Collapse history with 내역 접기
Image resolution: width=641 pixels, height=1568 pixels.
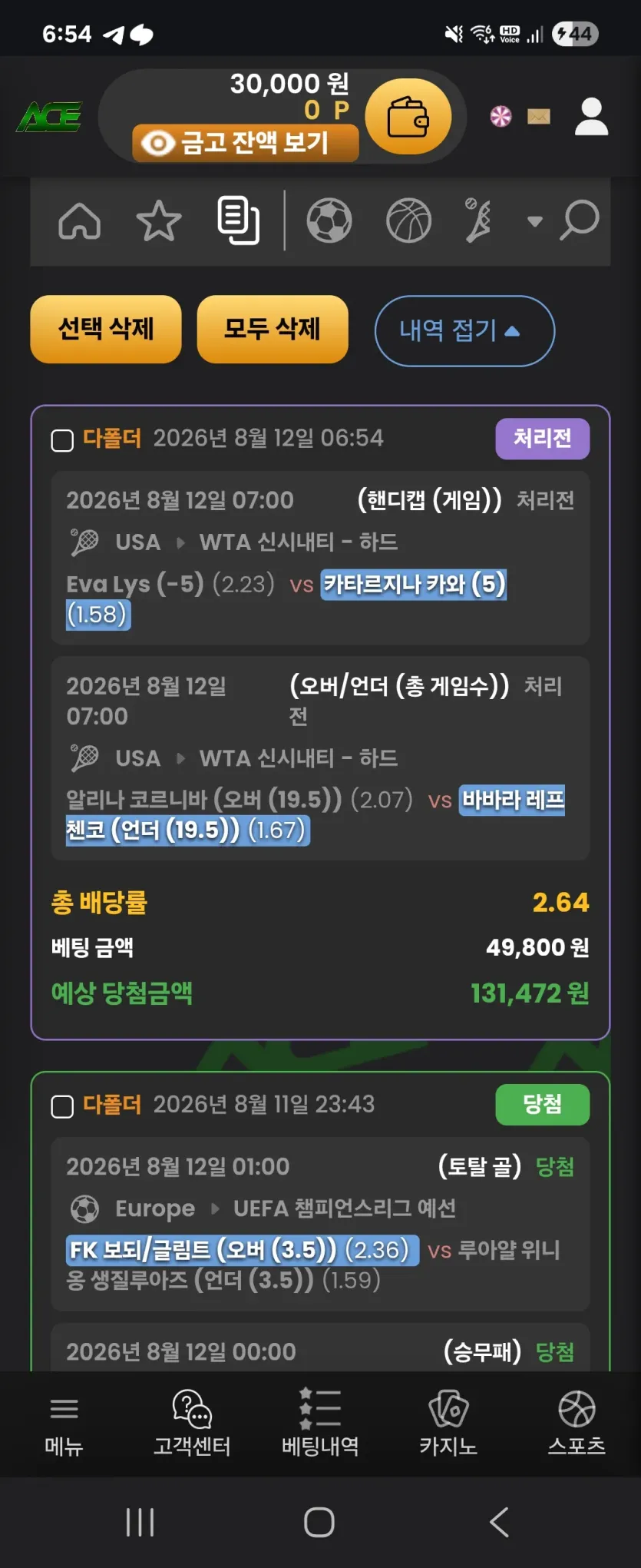pyautogui.click(x=464, y=331)
